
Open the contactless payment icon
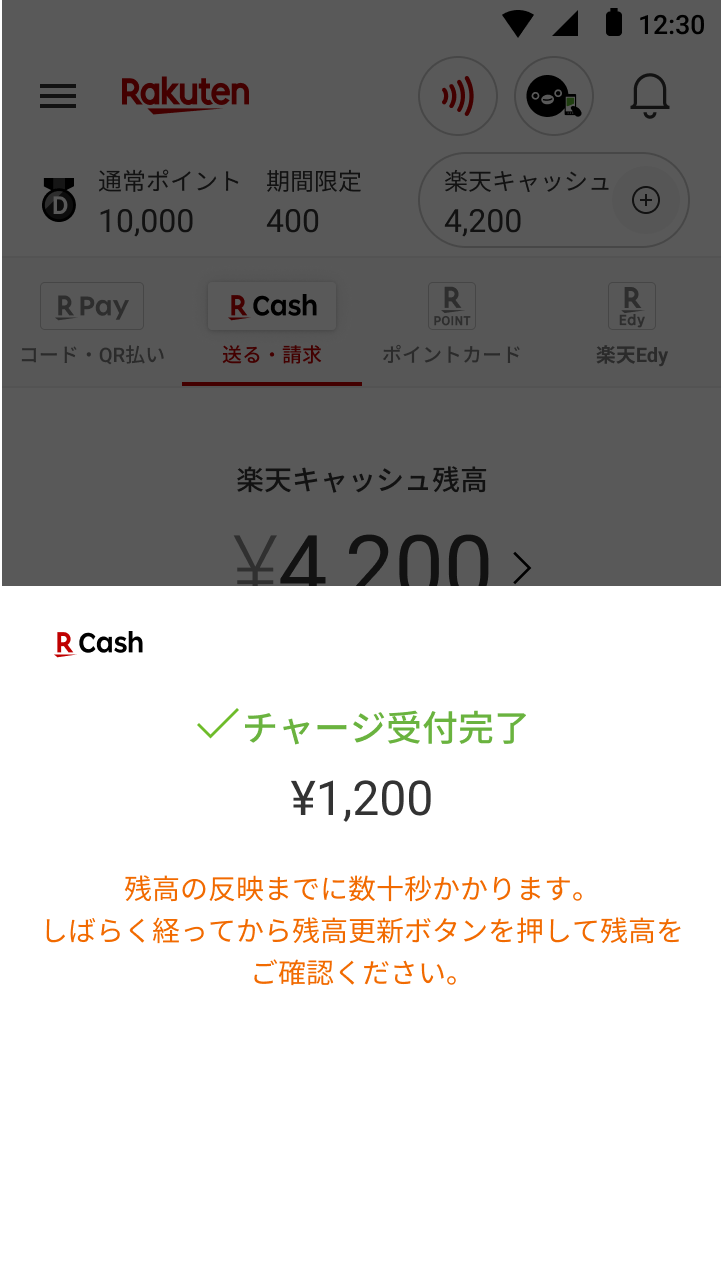458,96
